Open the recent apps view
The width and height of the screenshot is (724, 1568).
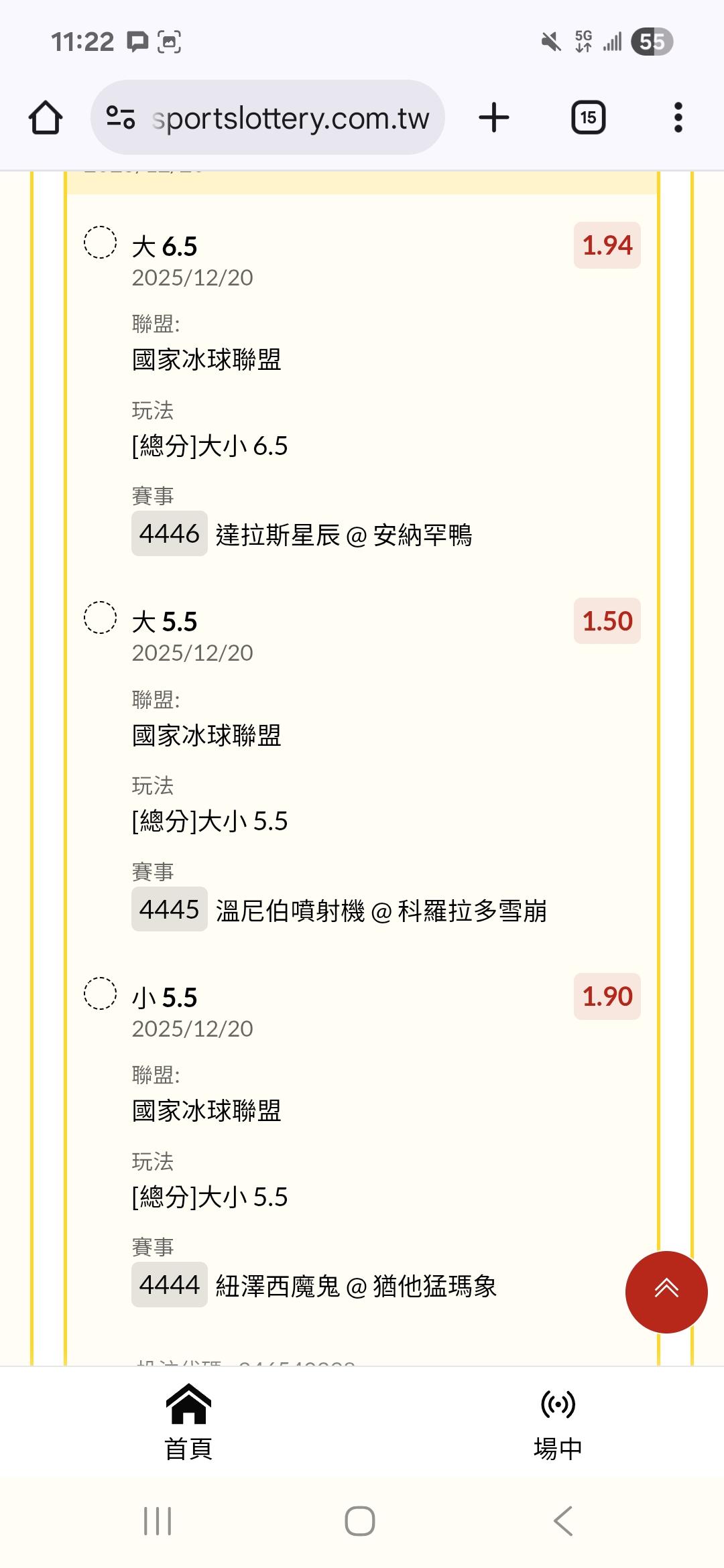(x=158, y=1521)
